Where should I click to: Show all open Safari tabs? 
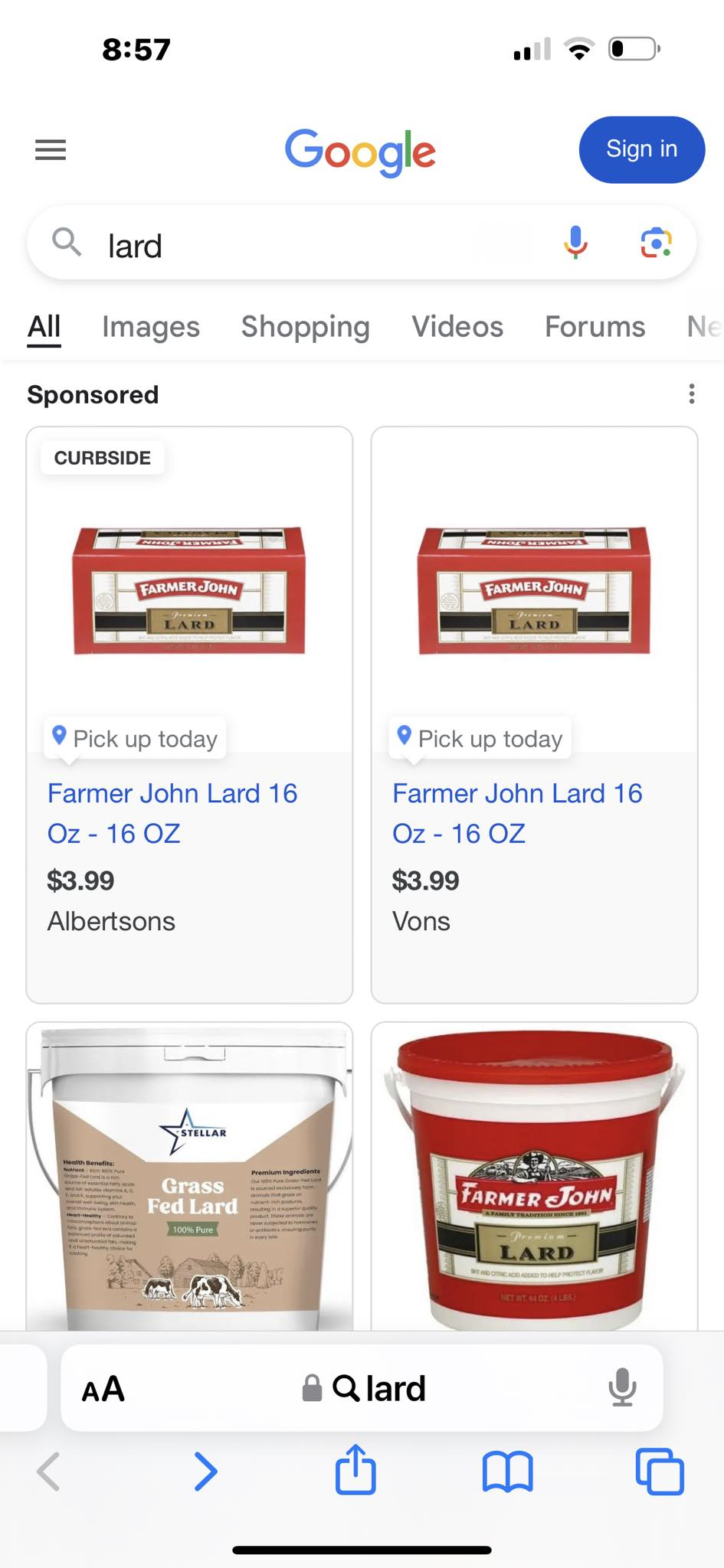(660, 1471)
